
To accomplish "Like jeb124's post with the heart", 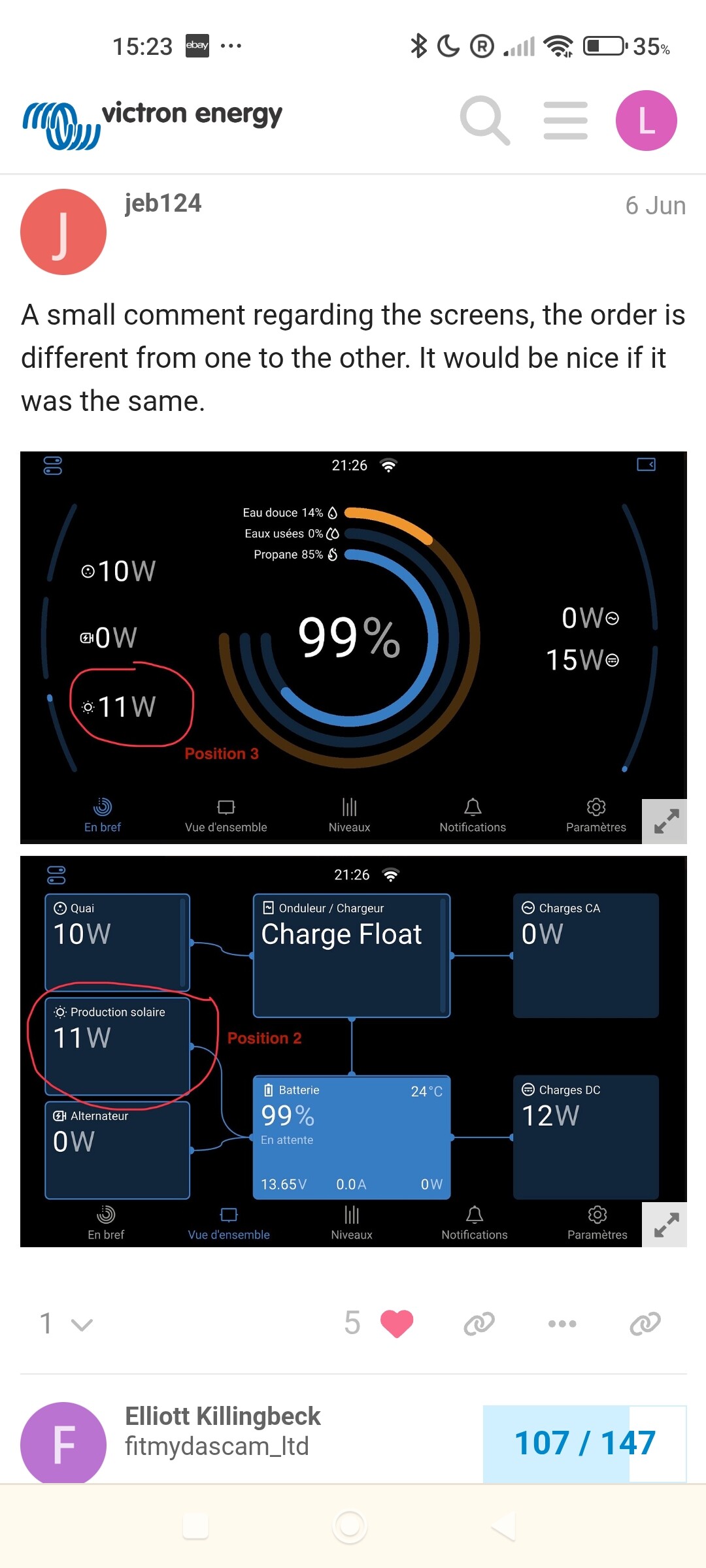I will (x=396, y=1324).
